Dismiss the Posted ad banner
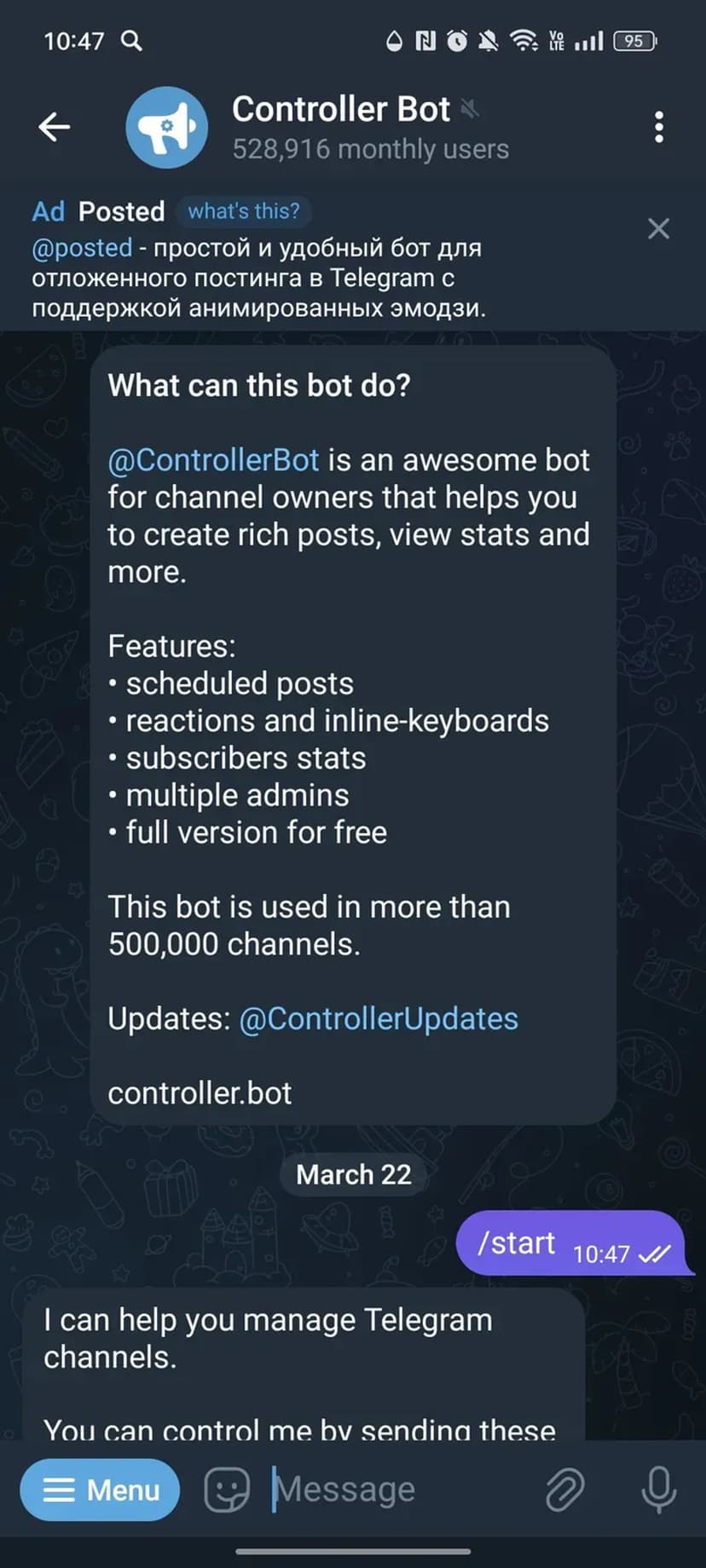The image size is (706, 1568). pos(658,228)
